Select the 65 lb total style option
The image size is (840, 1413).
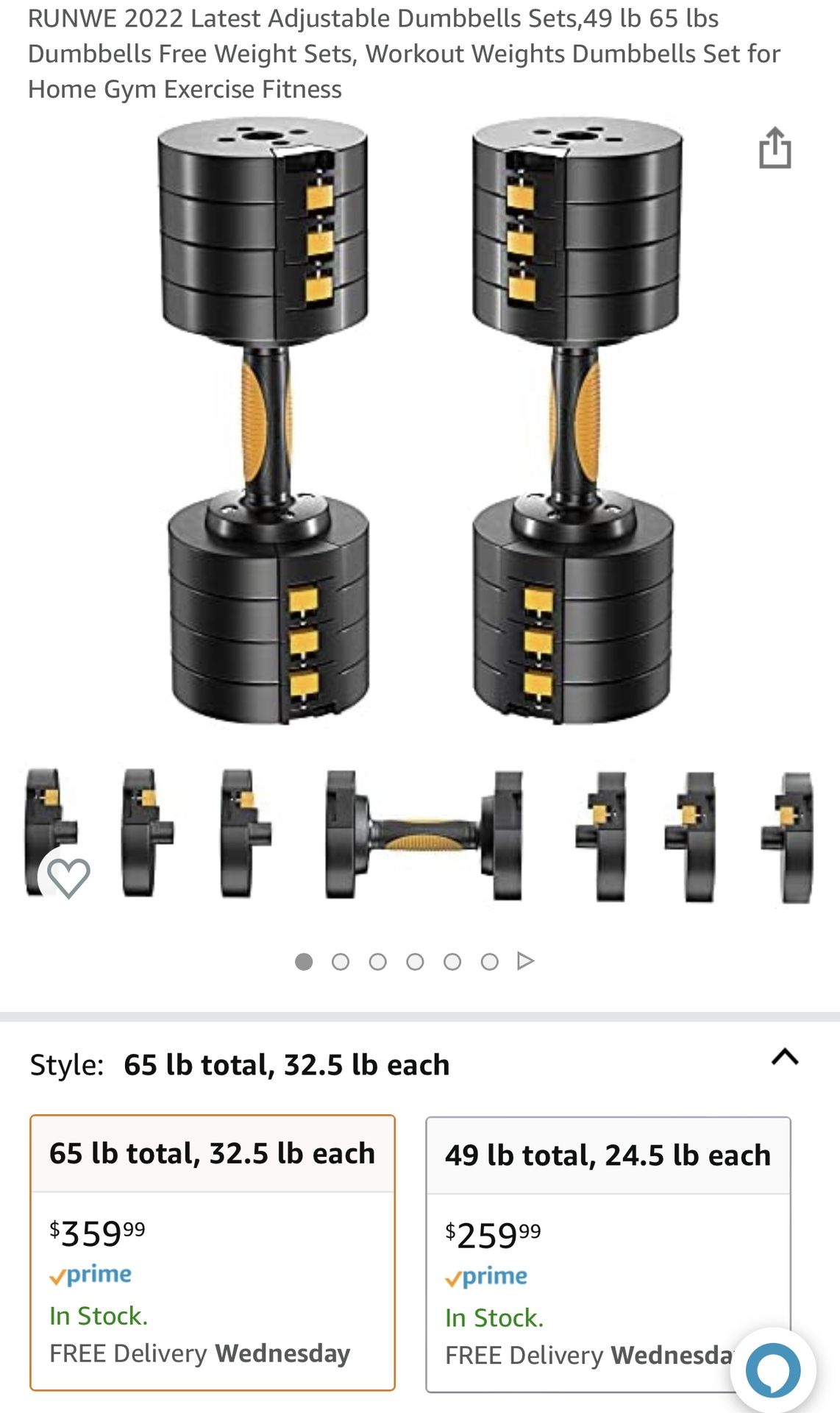tap(212, 1252)
